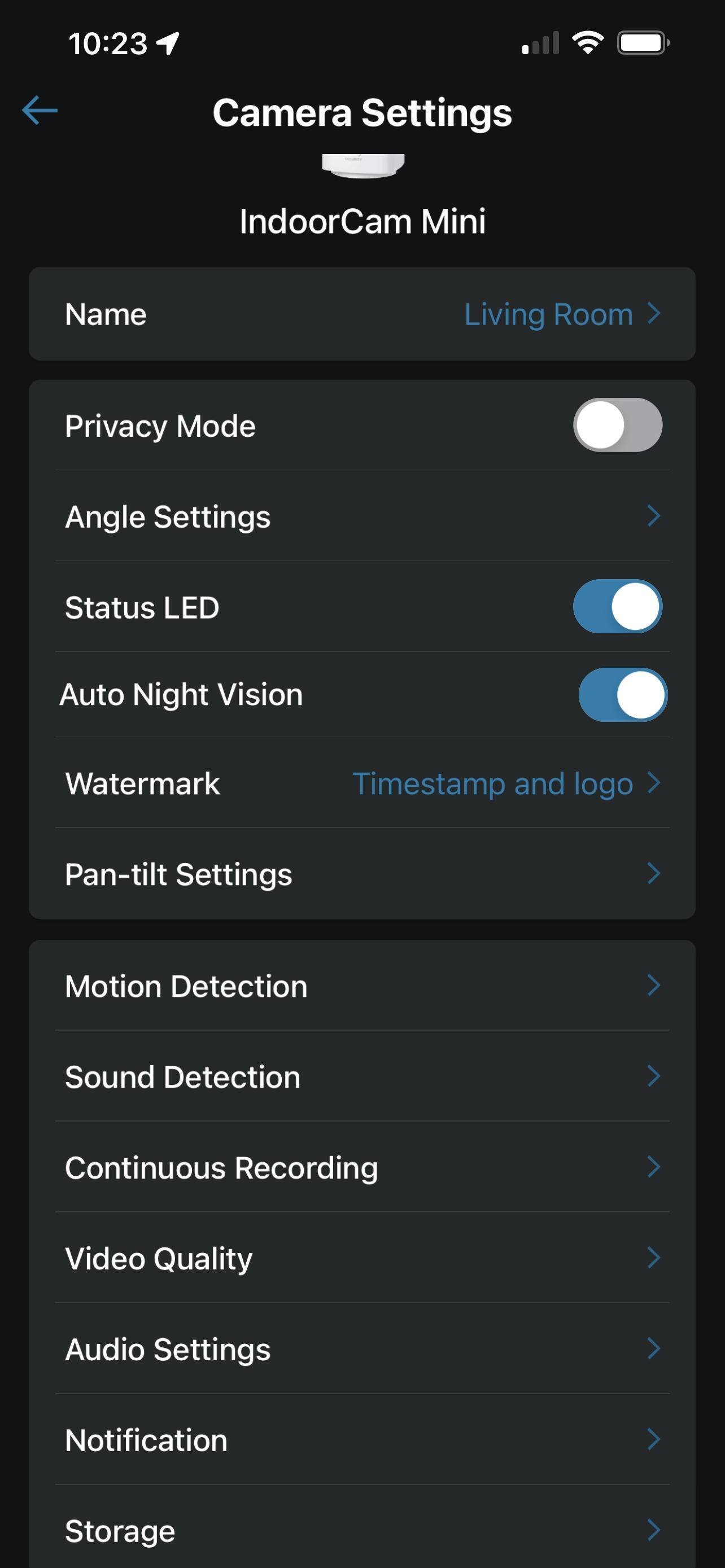Open Motion Detection settings
Screen dimensions: 725x1568
(x=362, y=986)
